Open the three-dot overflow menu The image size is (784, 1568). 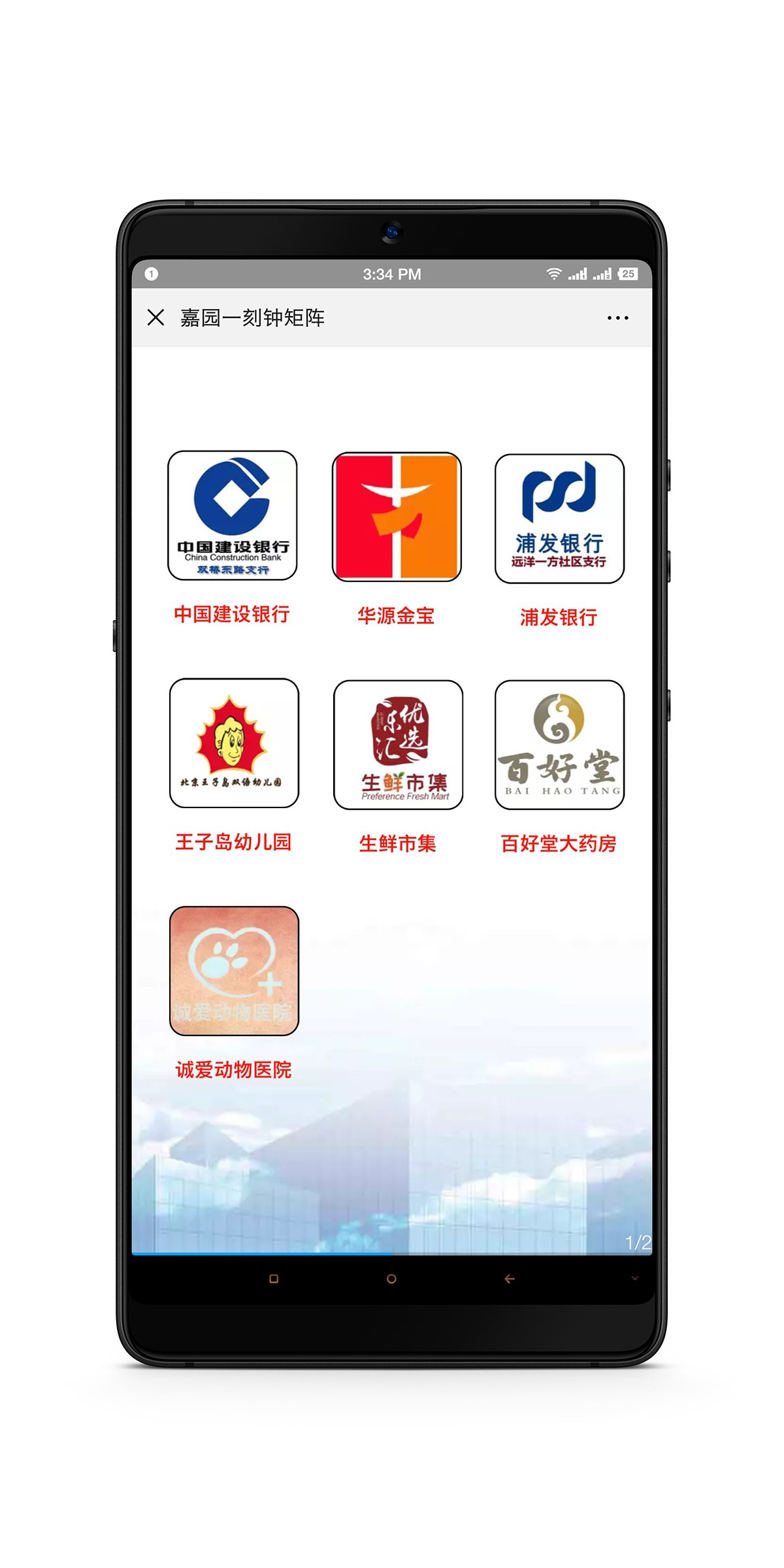617,318
